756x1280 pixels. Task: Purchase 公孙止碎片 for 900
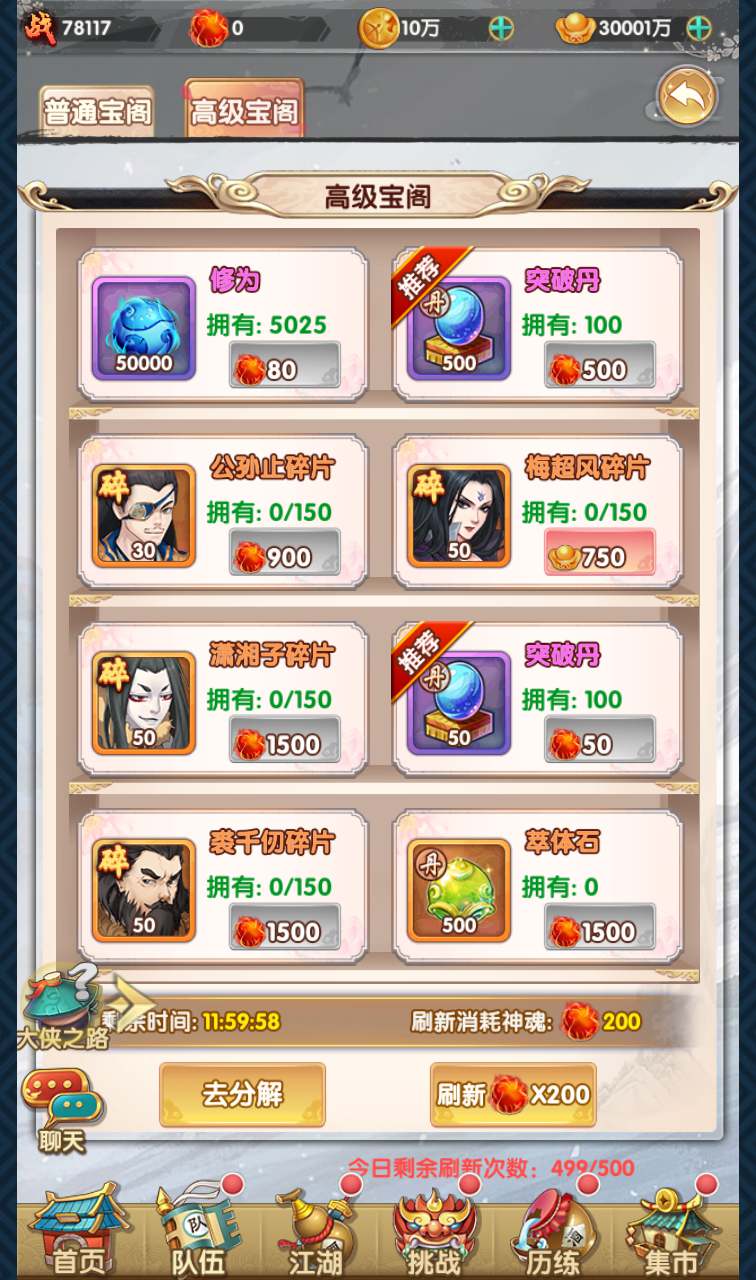tap(285, 556)
